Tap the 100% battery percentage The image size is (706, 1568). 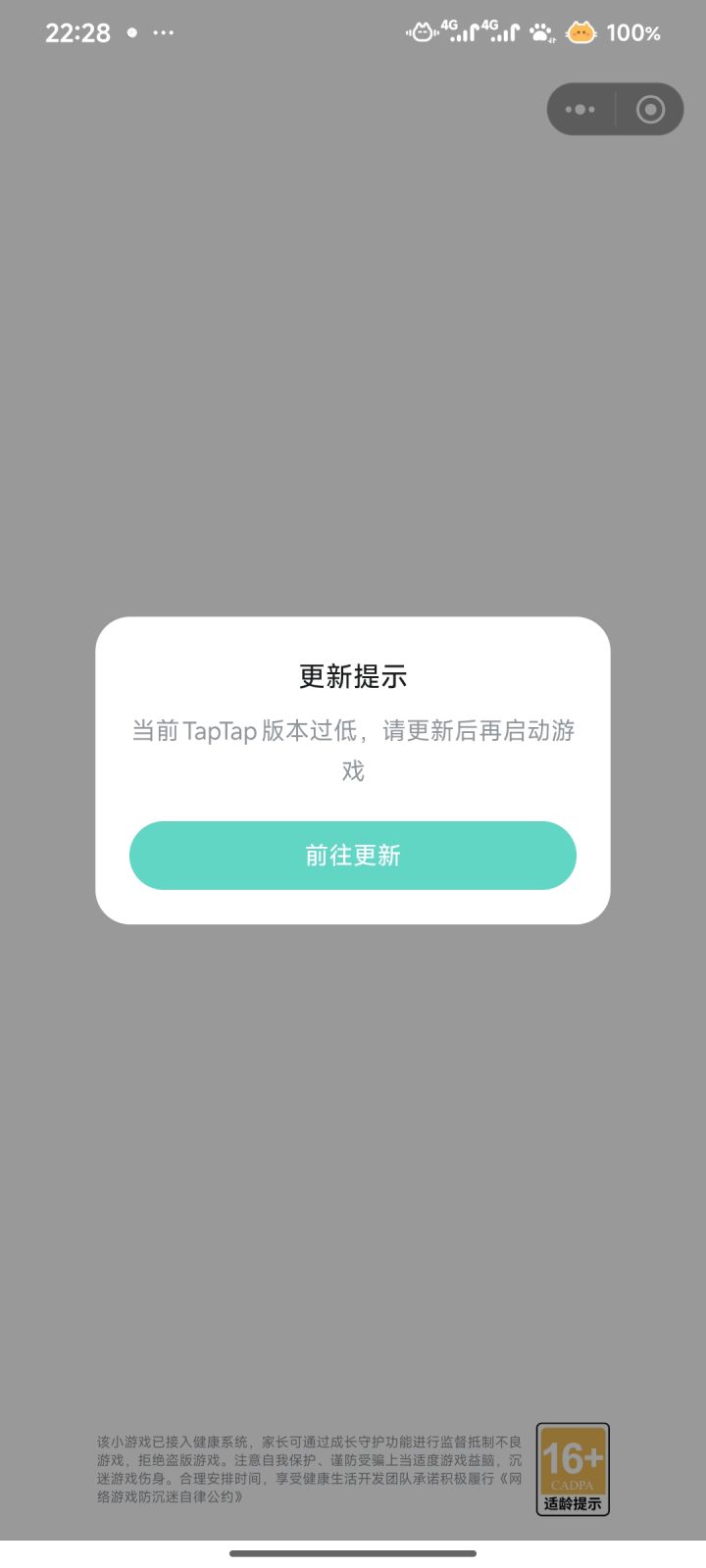click(633, 32)
